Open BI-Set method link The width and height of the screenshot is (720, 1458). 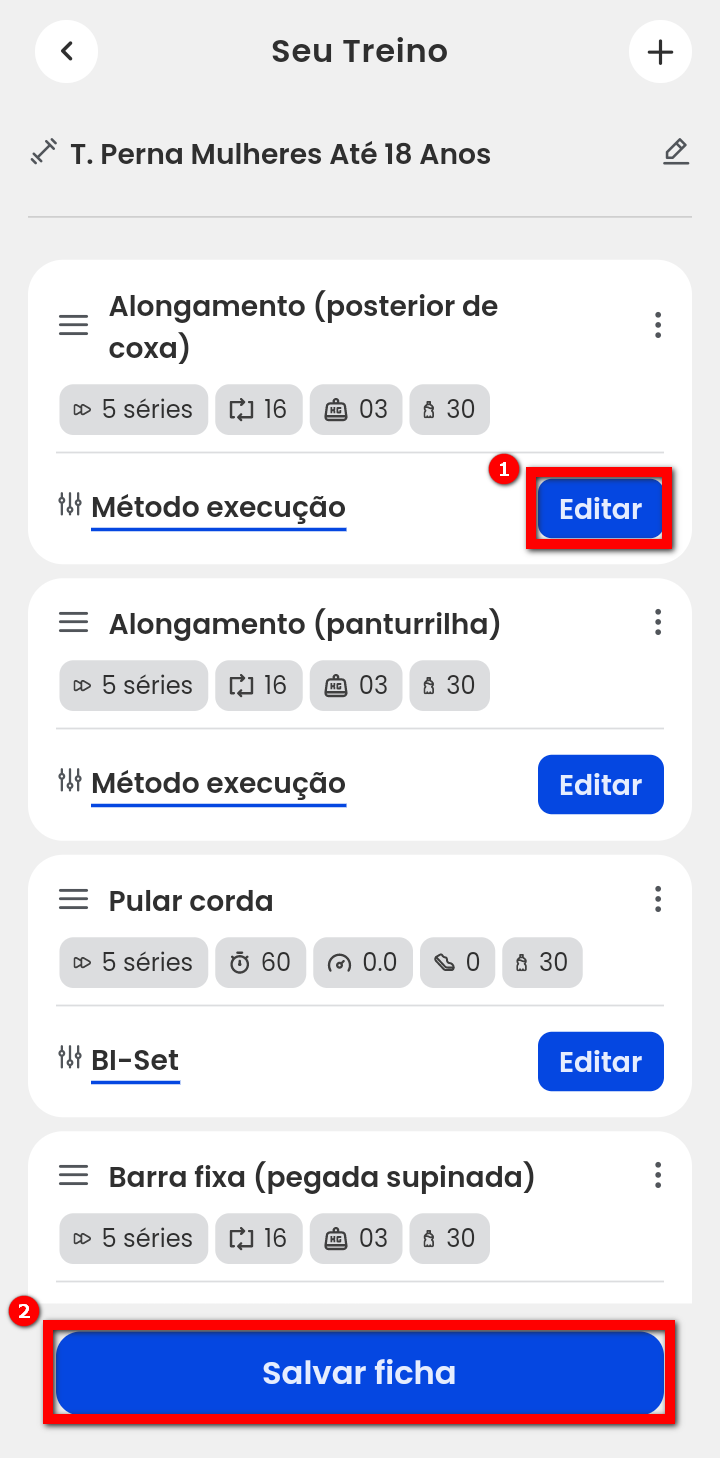[x=135, y=1060]
